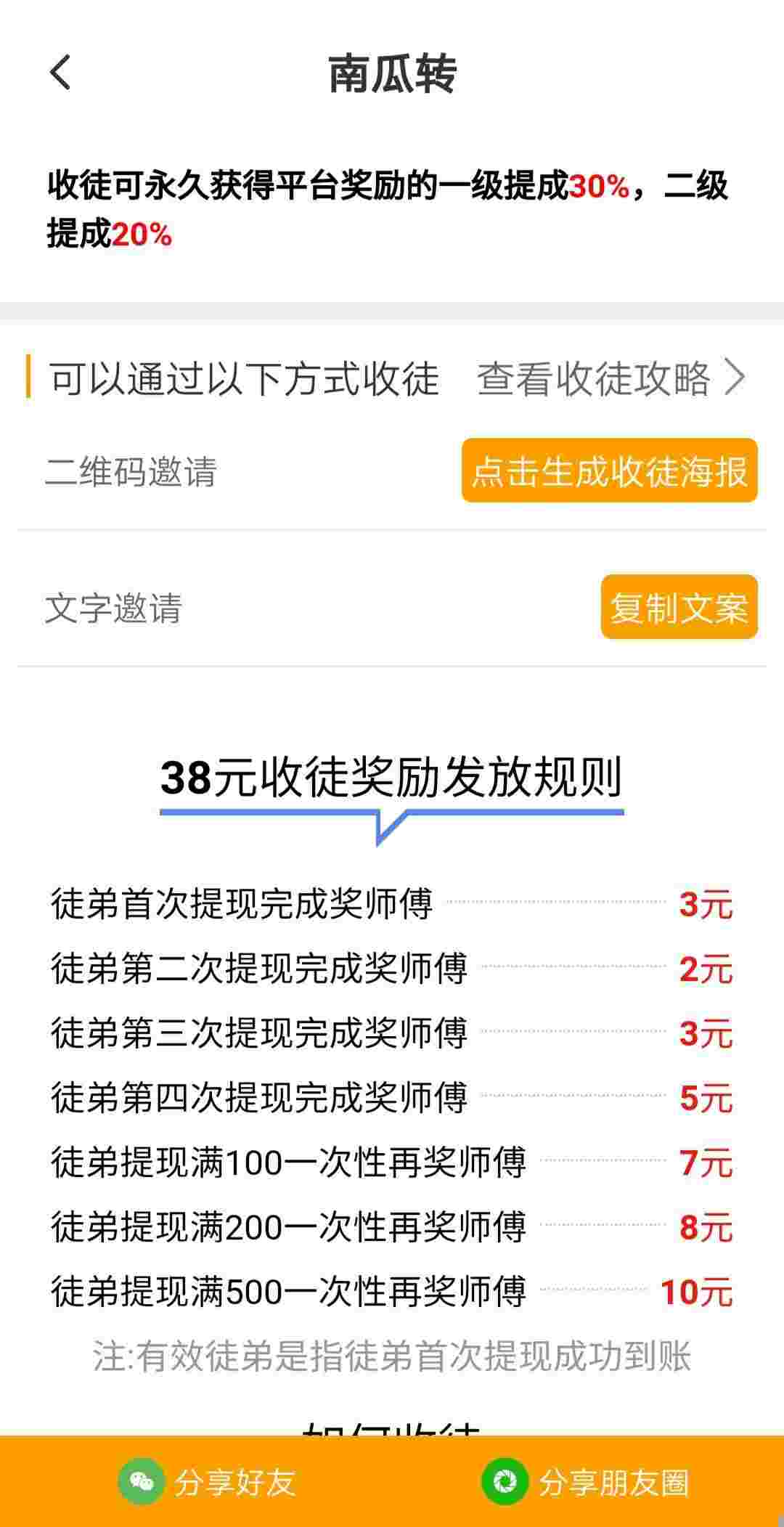Screen dimensions: 784x1527
Task: Share to WeChat friends via 分享好友
Action: (208, 1482)
